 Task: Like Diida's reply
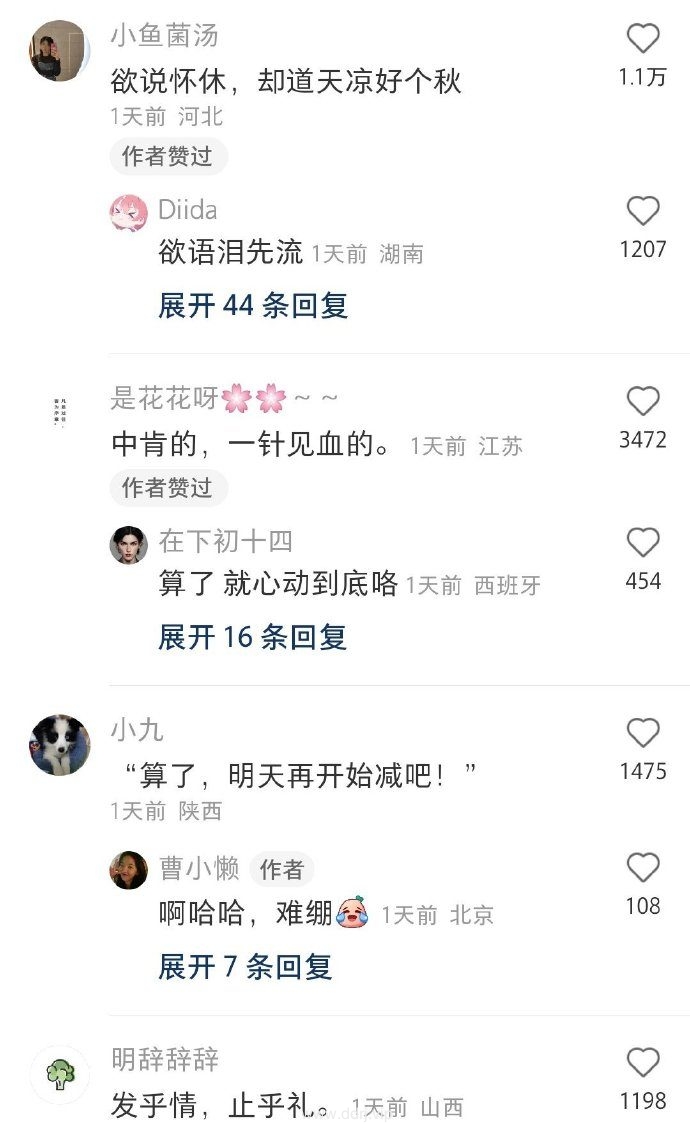pos(643,211)
